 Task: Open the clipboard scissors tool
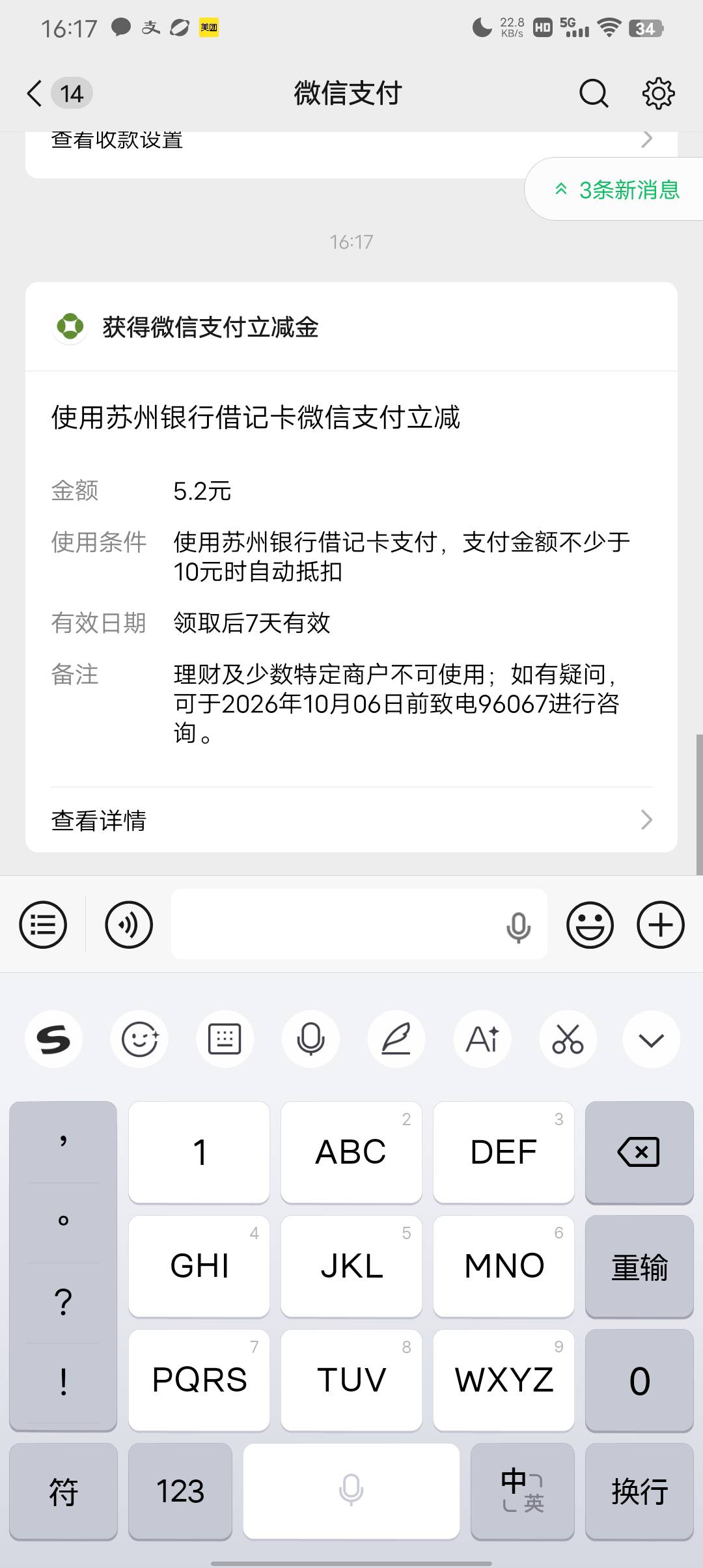click(x=568, y=1039)
